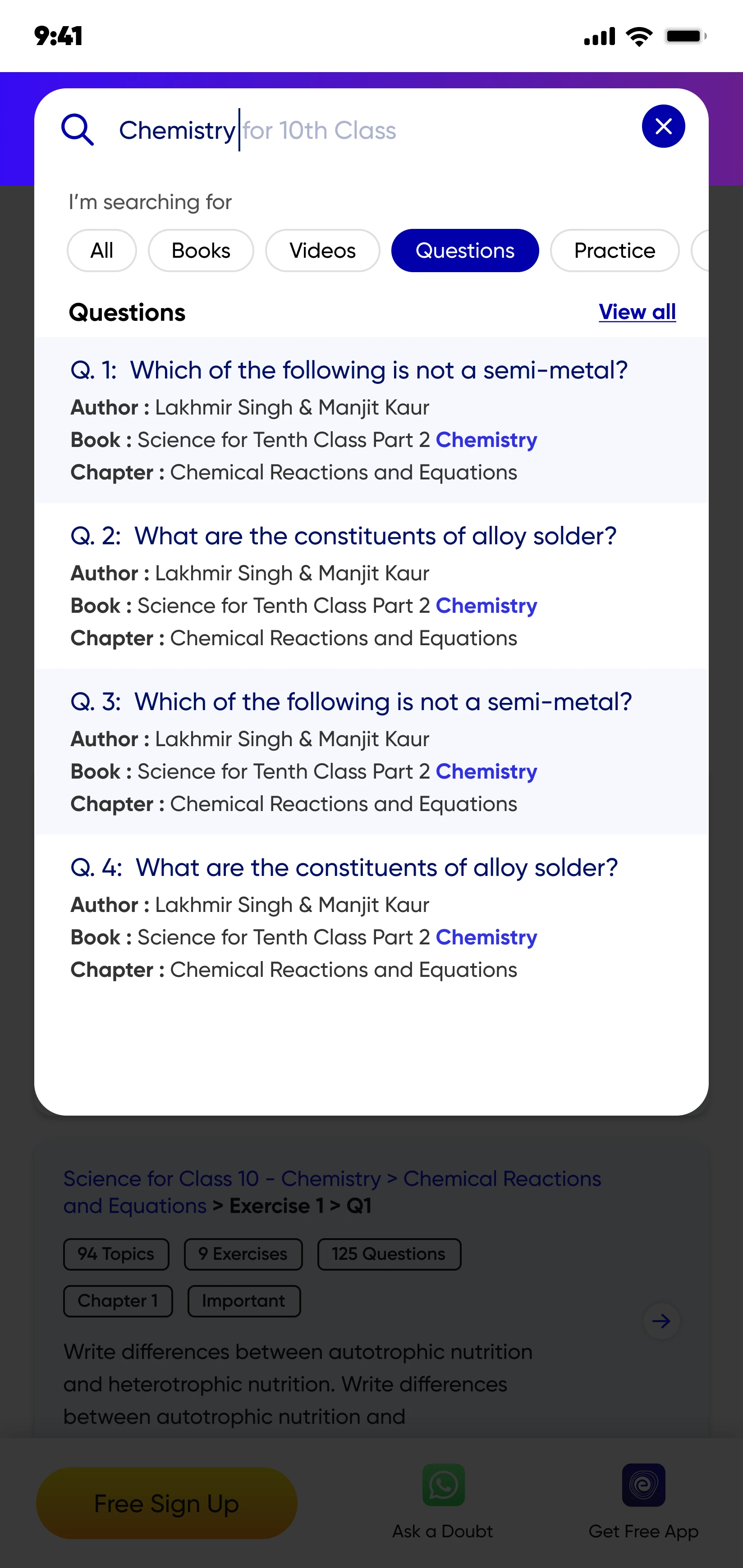
Task: Select the All filter chip
Action: point(102,251)
